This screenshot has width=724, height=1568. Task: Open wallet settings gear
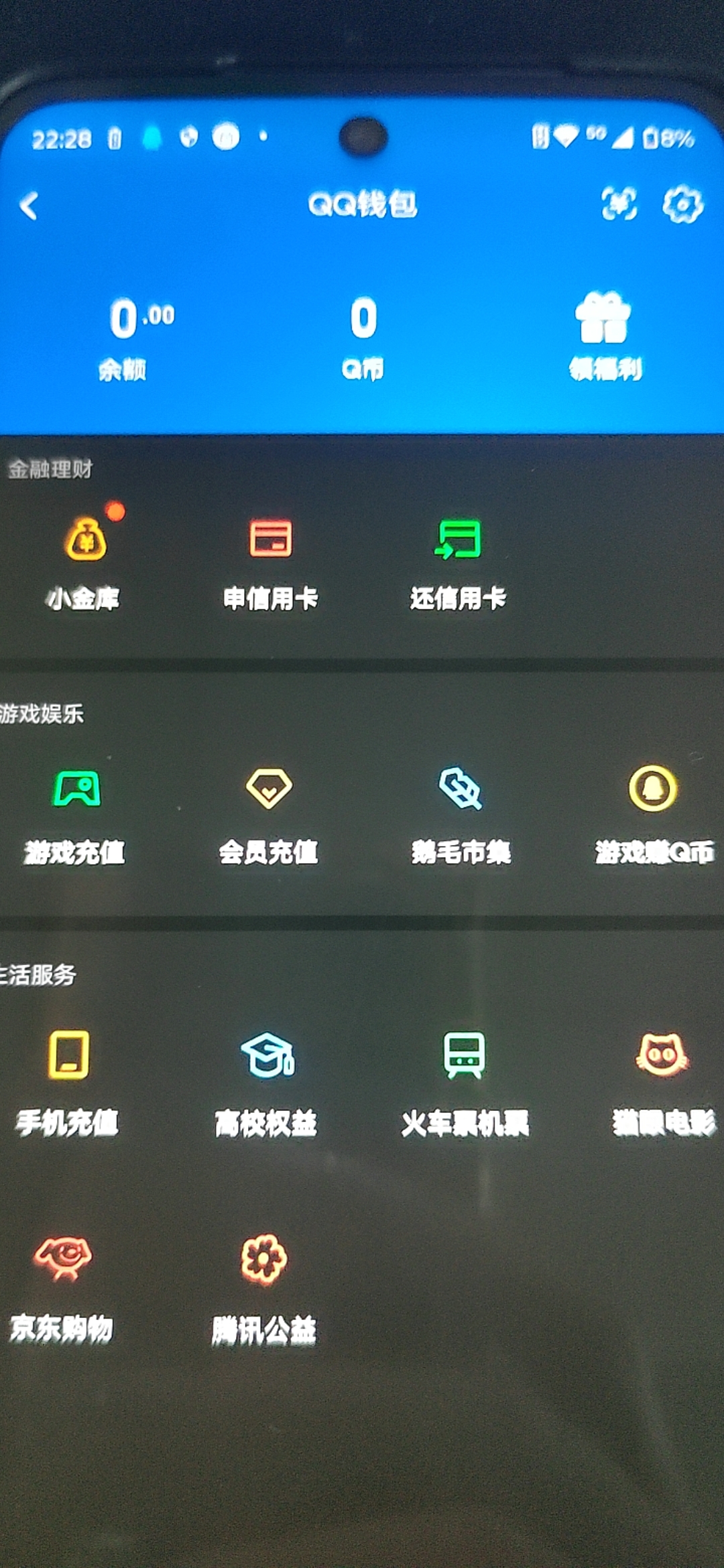pos(682,204)
